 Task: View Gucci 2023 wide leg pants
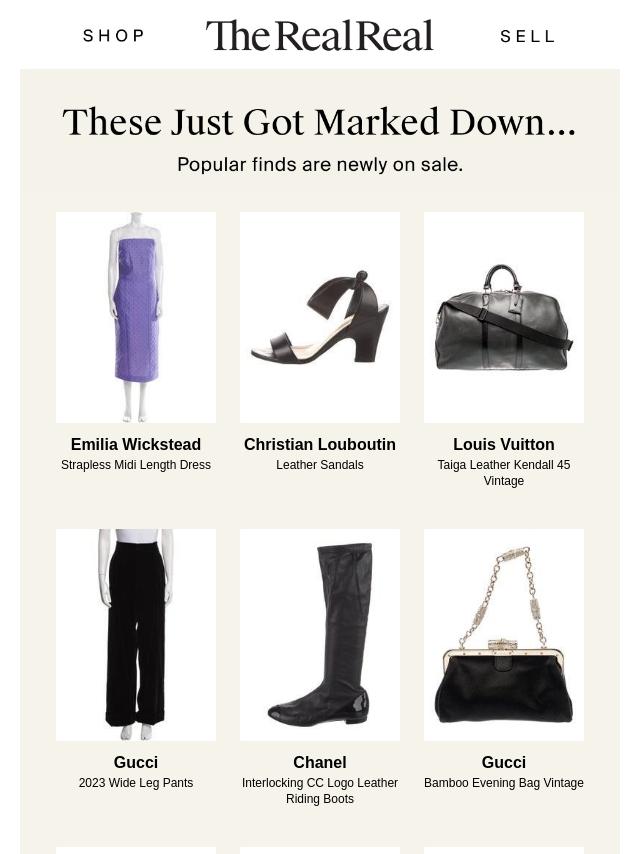[x=136, y=635]
